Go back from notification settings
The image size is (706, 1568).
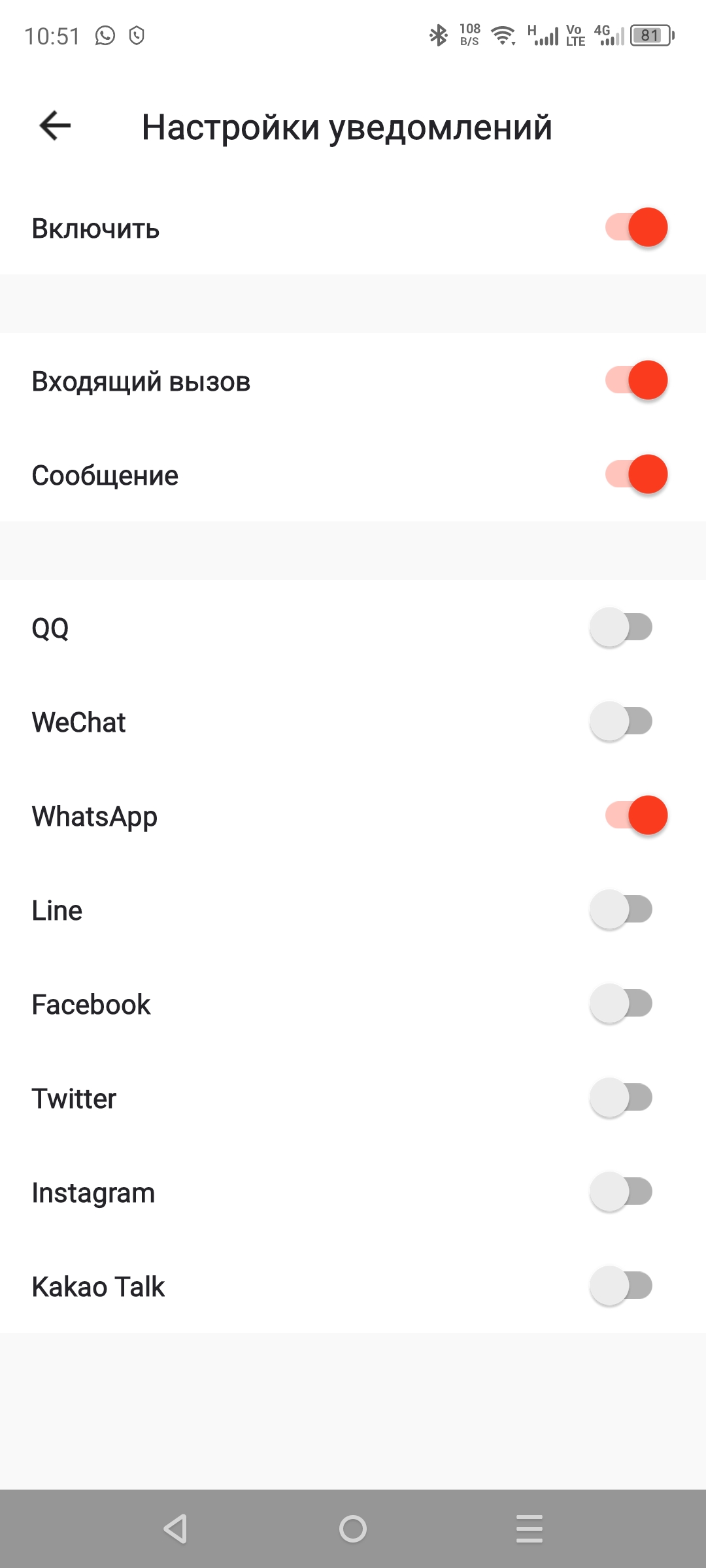pyautogui.click(x=55, y=125)
